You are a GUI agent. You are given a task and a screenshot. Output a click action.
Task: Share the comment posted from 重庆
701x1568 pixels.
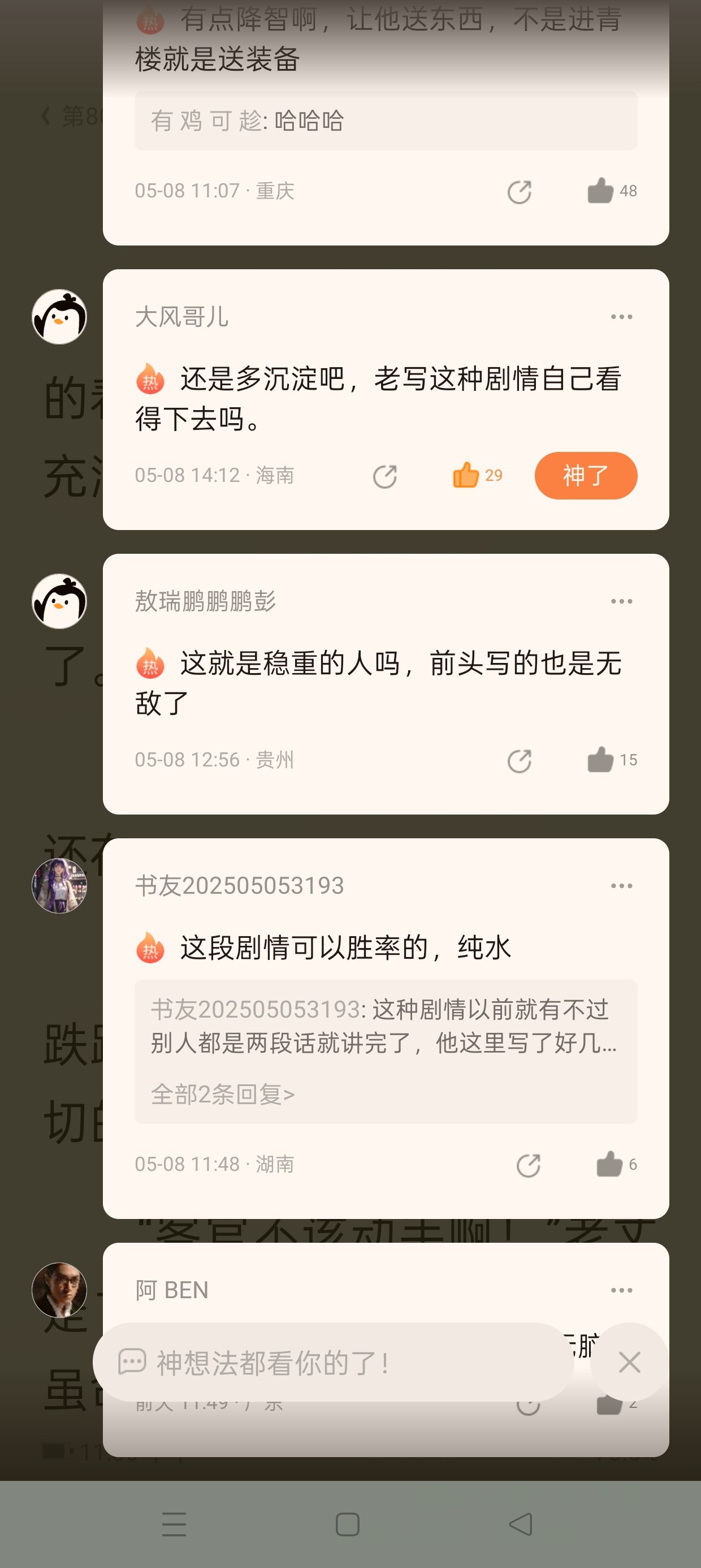[x=519, y=192]
